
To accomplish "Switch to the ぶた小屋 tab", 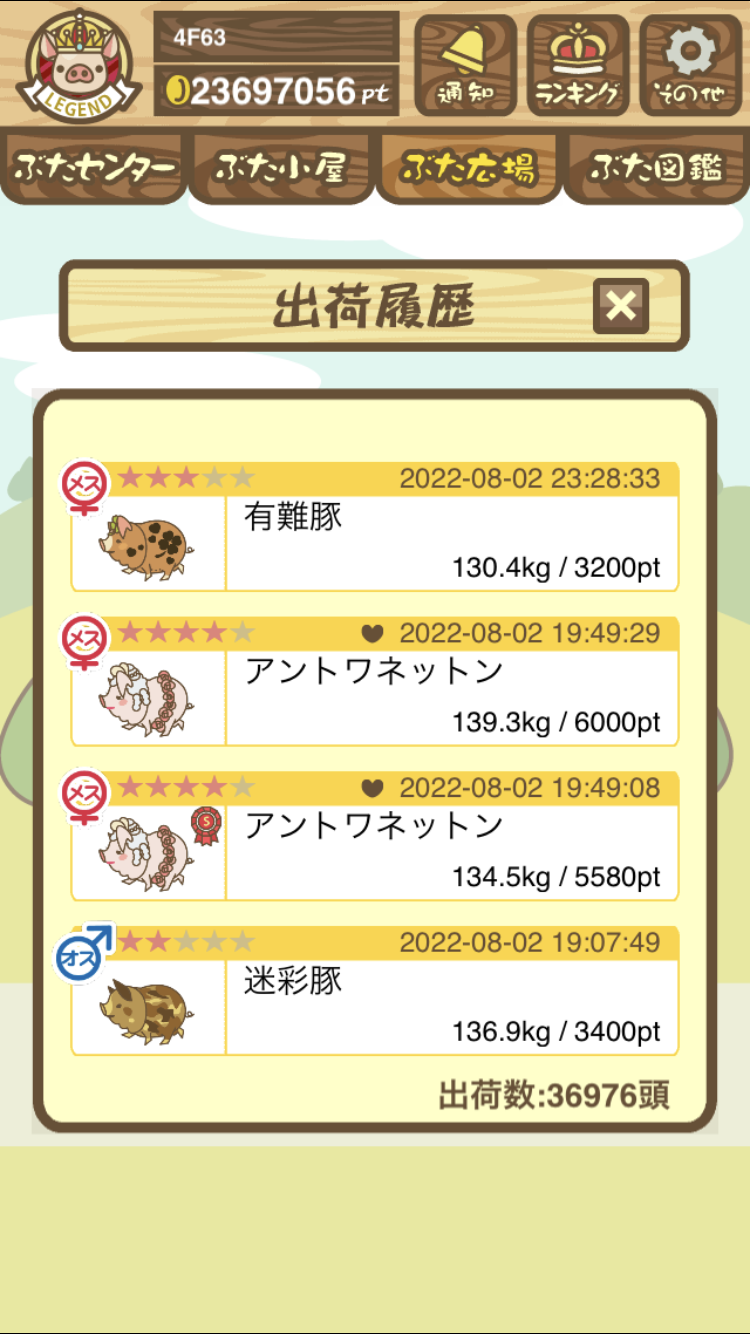I will tap(282, 168).
